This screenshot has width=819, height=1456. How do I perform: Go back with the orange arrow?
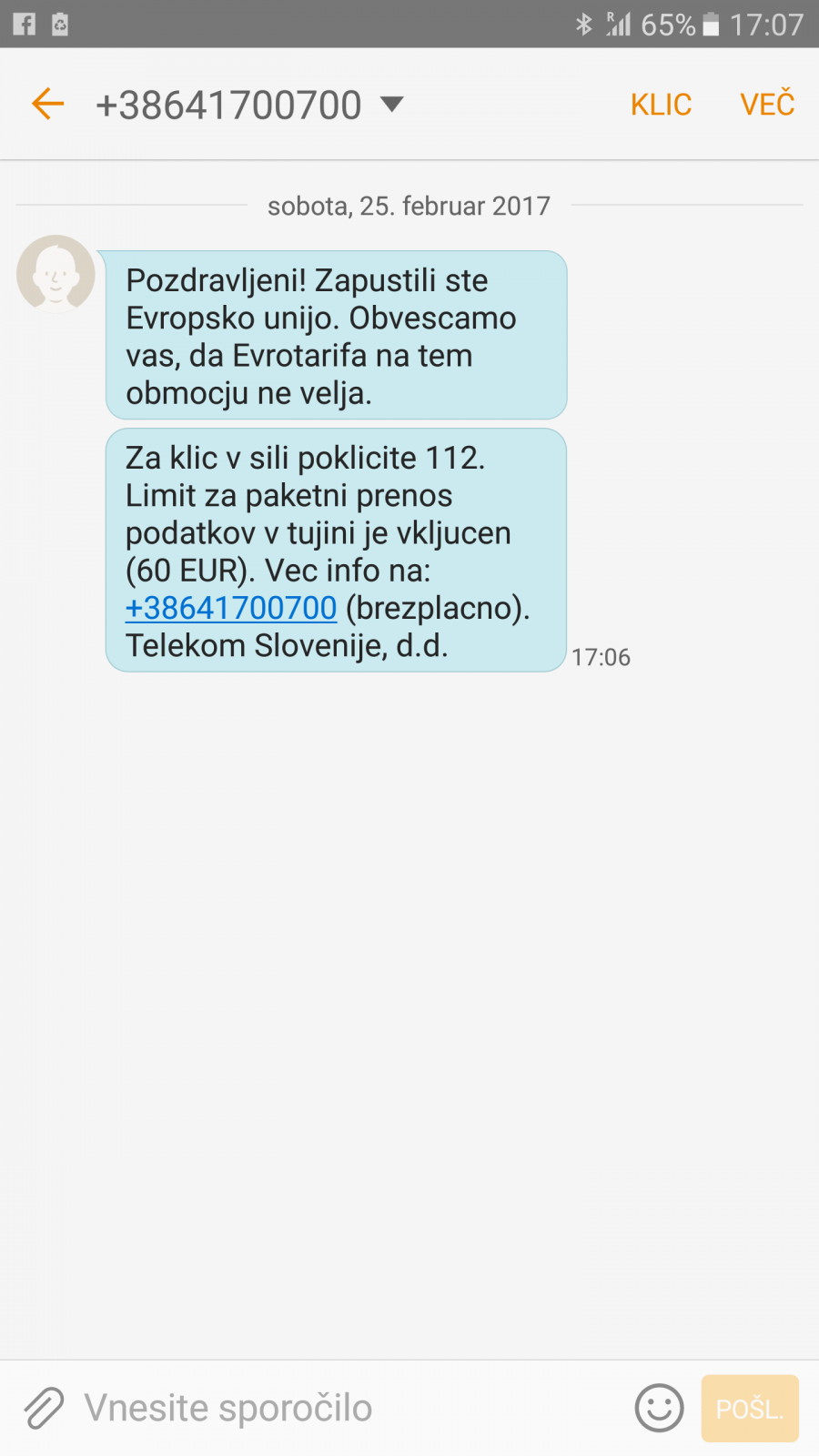pos(47,104)
